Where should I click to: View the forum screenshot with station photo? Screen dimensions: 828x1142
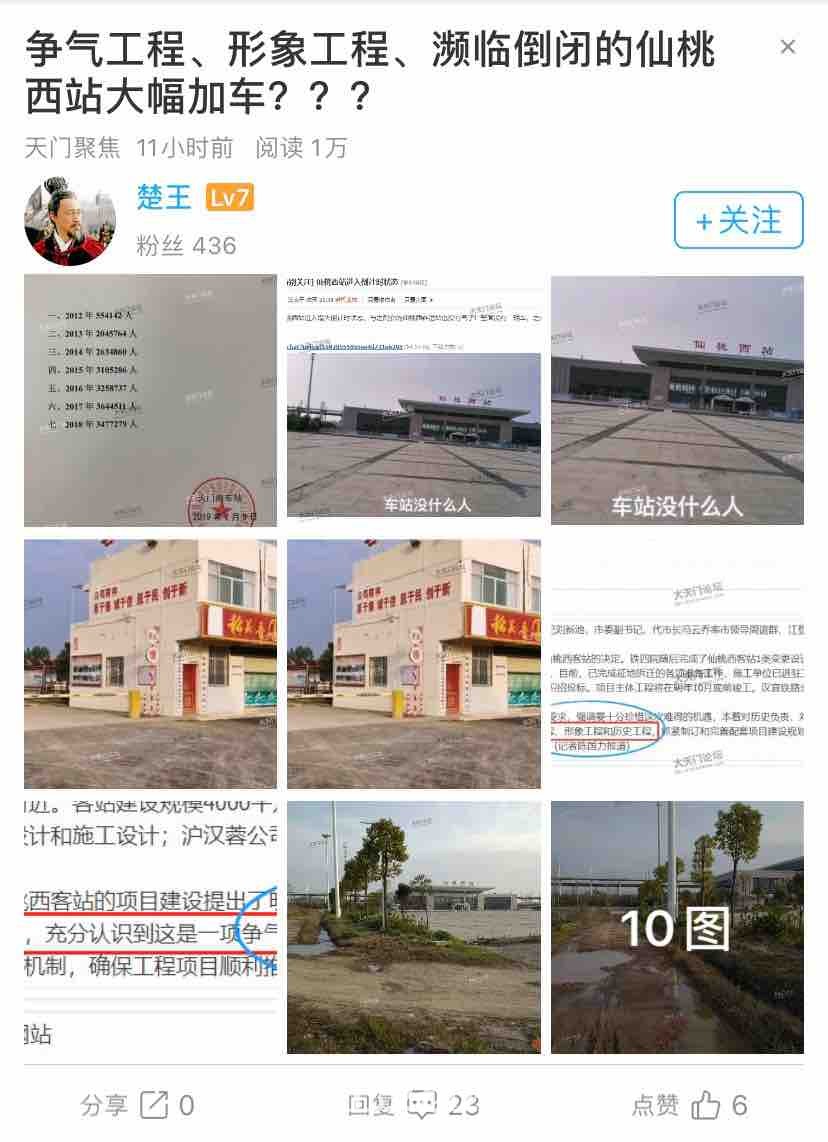413,400
